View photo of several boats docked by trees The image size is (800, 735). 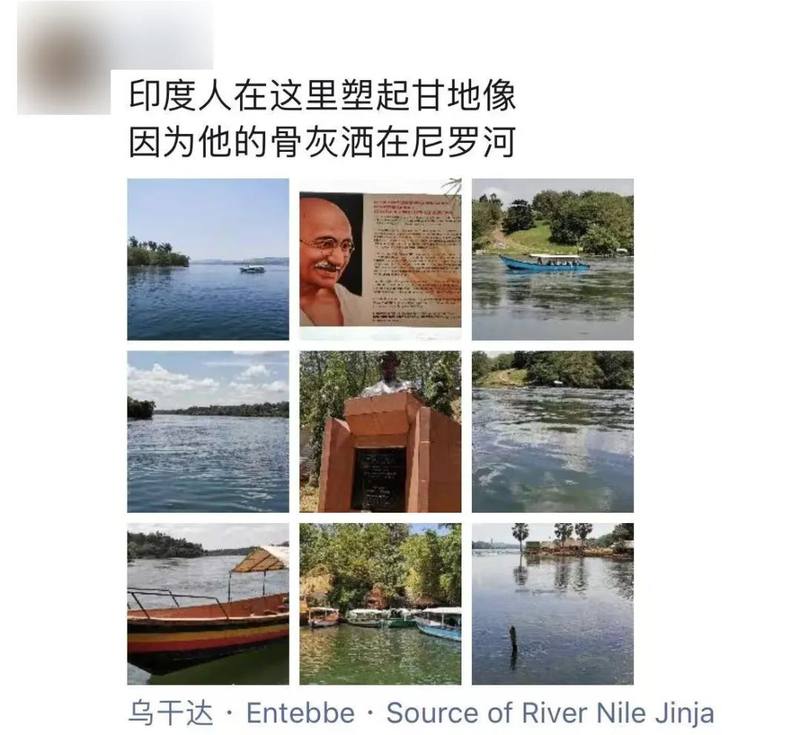[380, 603]
